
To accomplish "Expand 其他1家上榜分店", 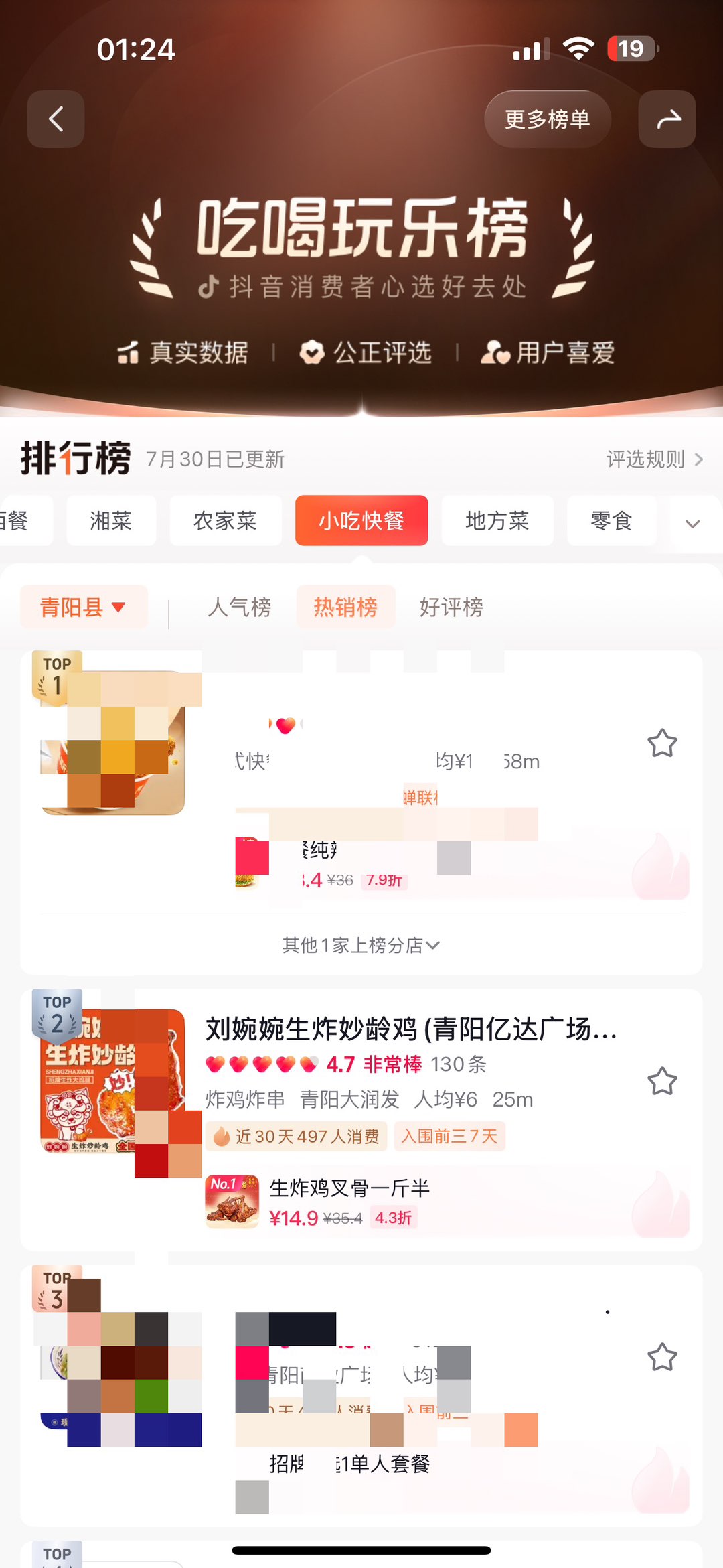I will (361, 945).
